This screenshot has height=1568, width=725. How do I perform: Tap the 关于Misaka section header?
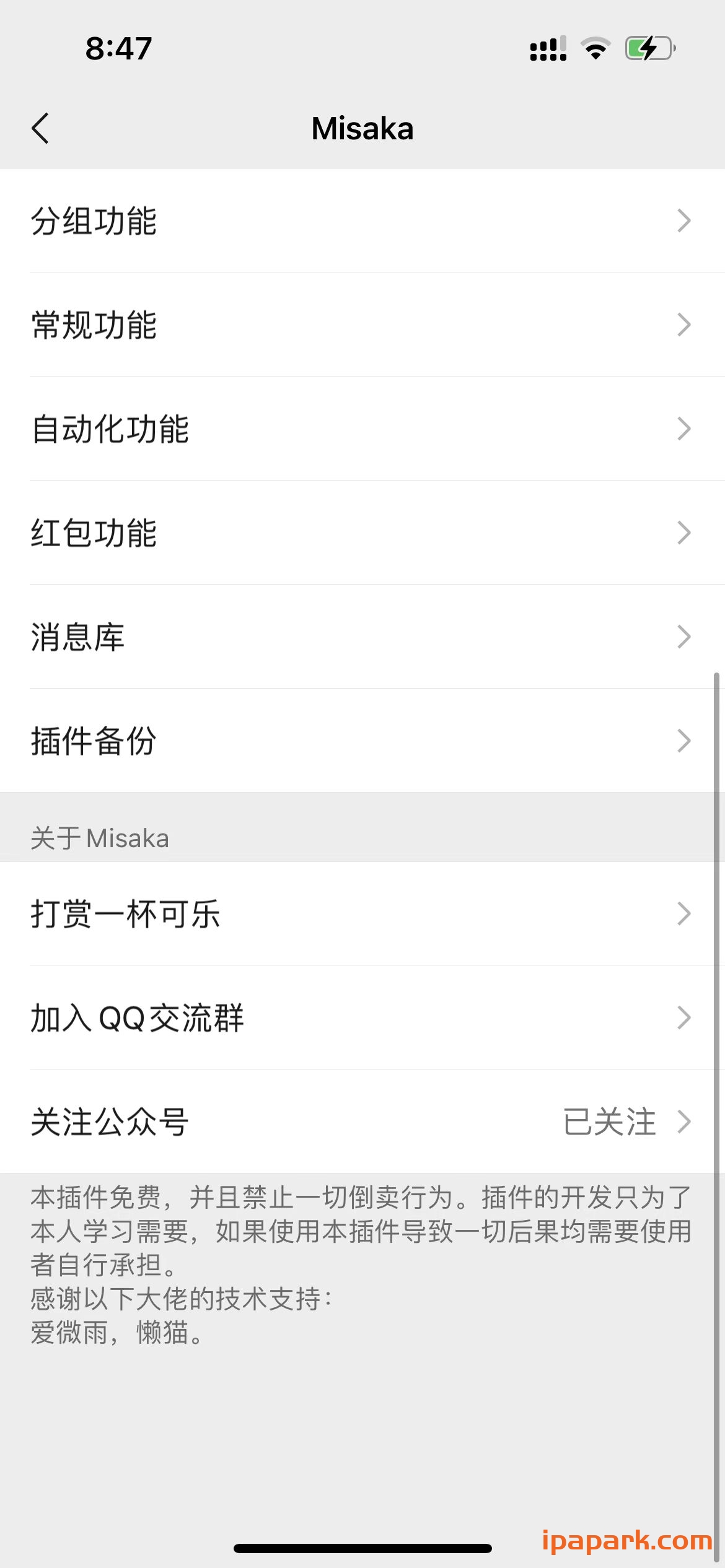tap(100, 837)
